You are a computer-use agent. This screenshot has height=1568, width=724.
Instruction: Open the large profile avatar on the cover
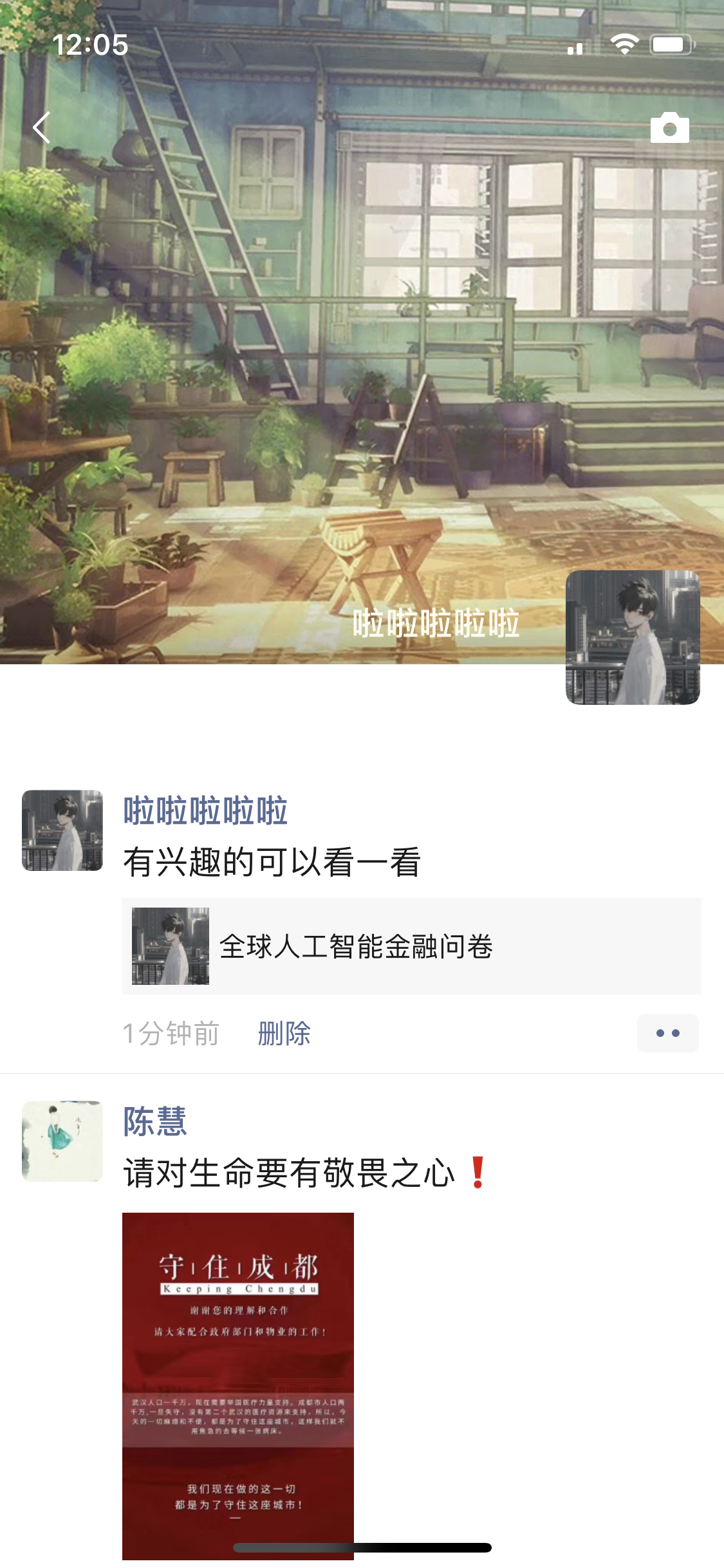point(632,637)
